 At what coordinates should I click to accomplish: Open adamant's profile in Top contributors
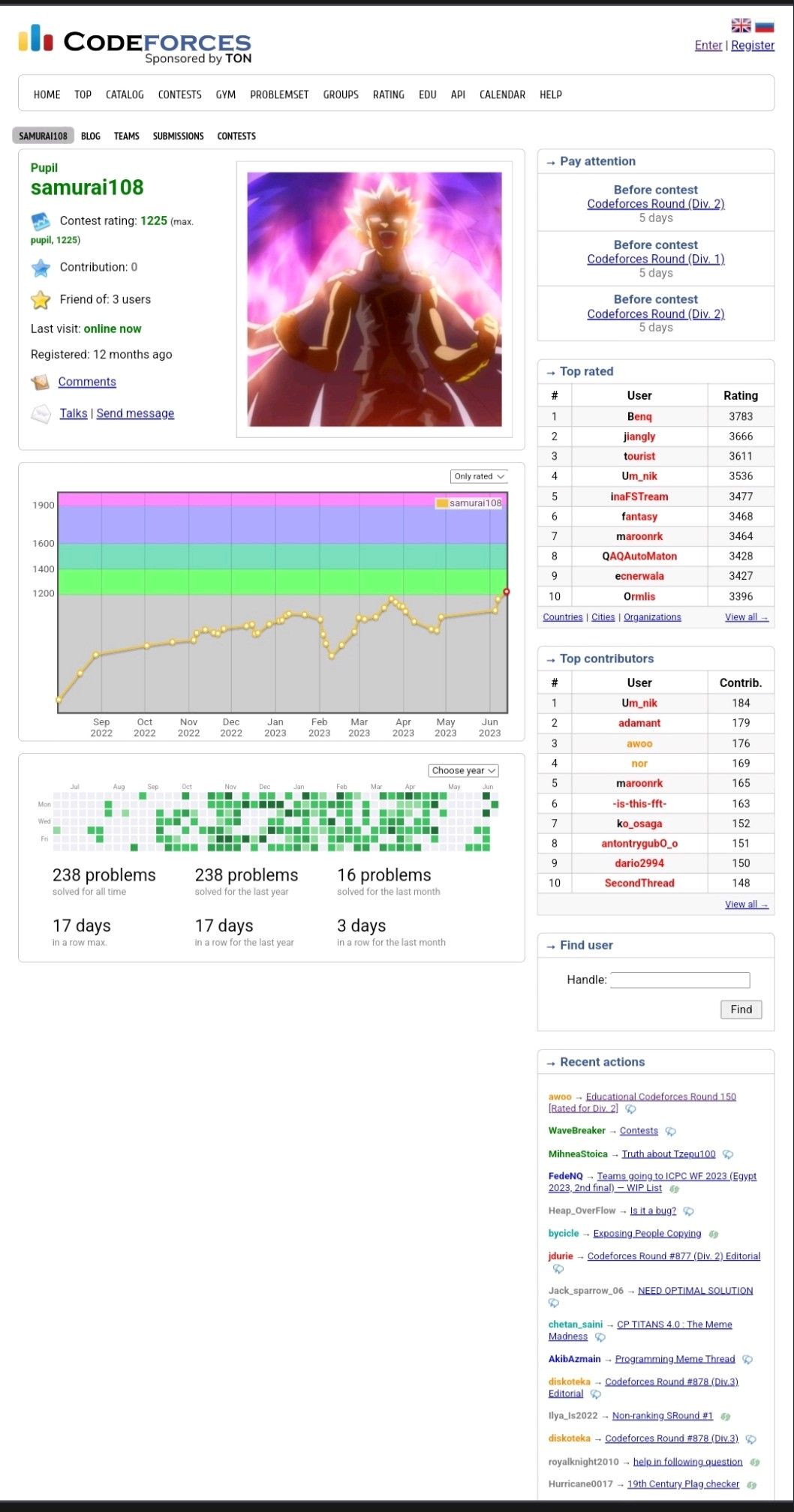pyautogui.click(x=639, y=723)
